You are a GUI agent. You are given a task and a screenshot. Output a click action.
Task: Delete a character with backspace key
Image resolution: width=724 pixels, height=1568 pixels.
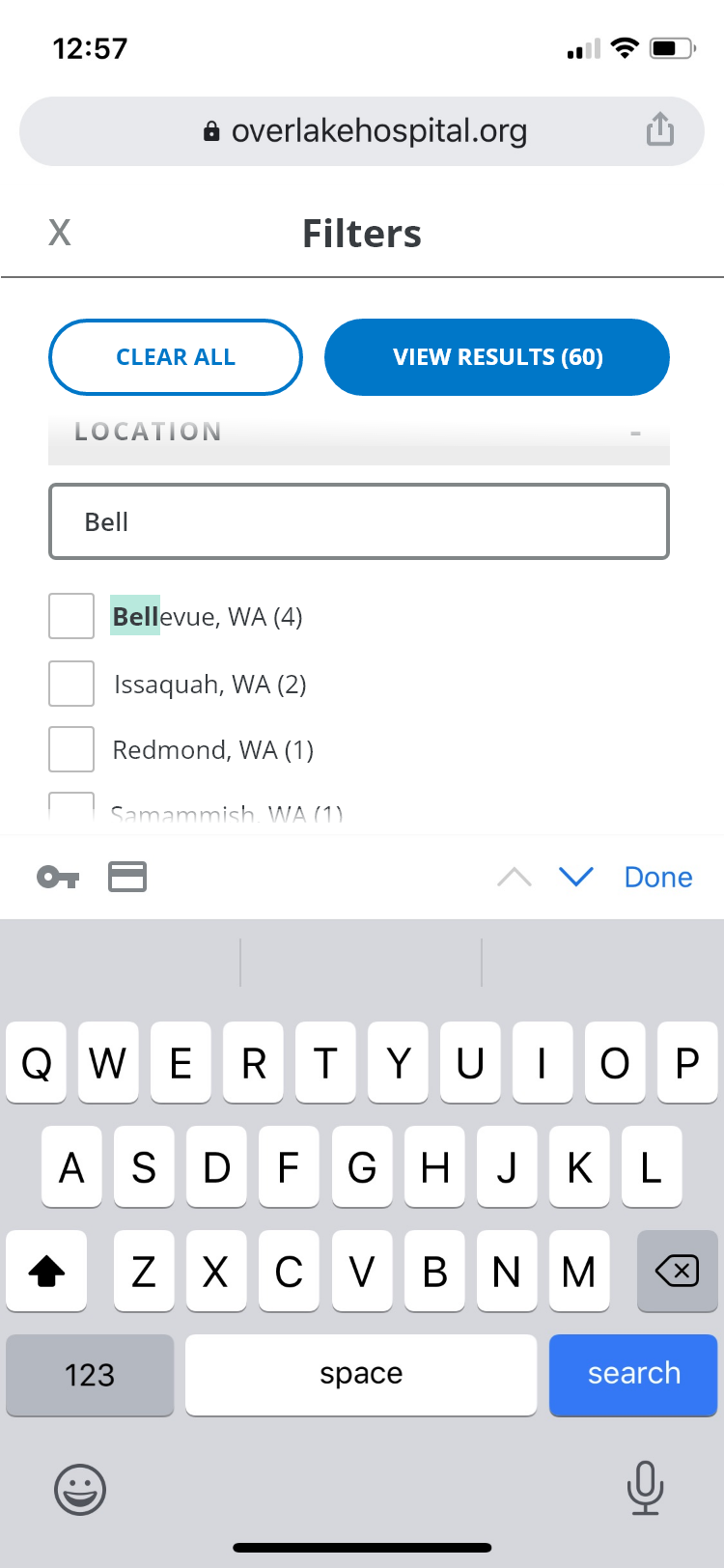(677, 1271)
